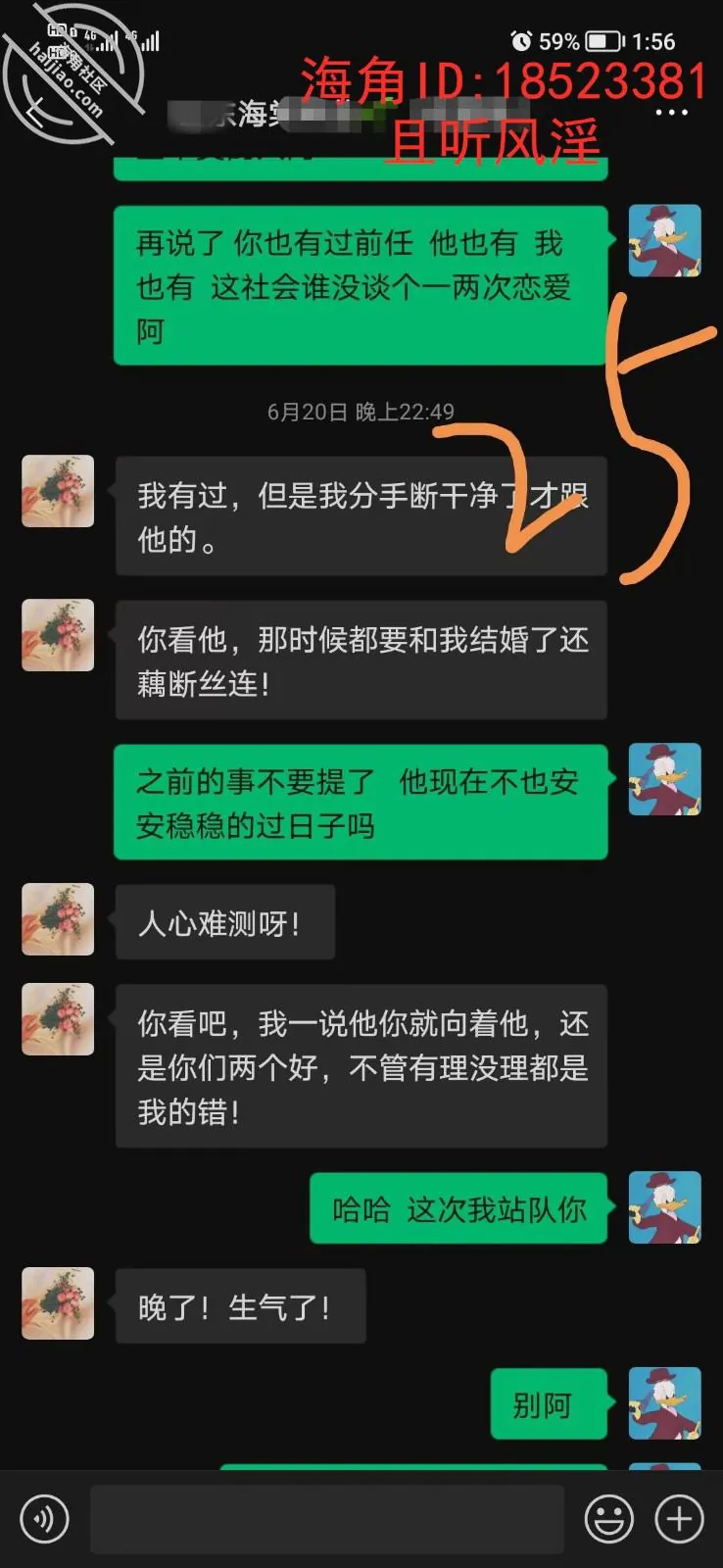723x1568 pixels.
Task: Open duck avatar beside "别阿" message
Action: pos(664,1403)
